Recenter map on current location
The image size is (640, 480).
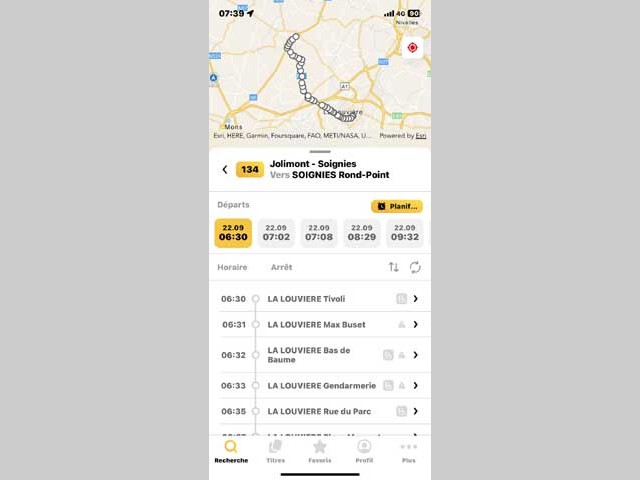coord(412,47)
